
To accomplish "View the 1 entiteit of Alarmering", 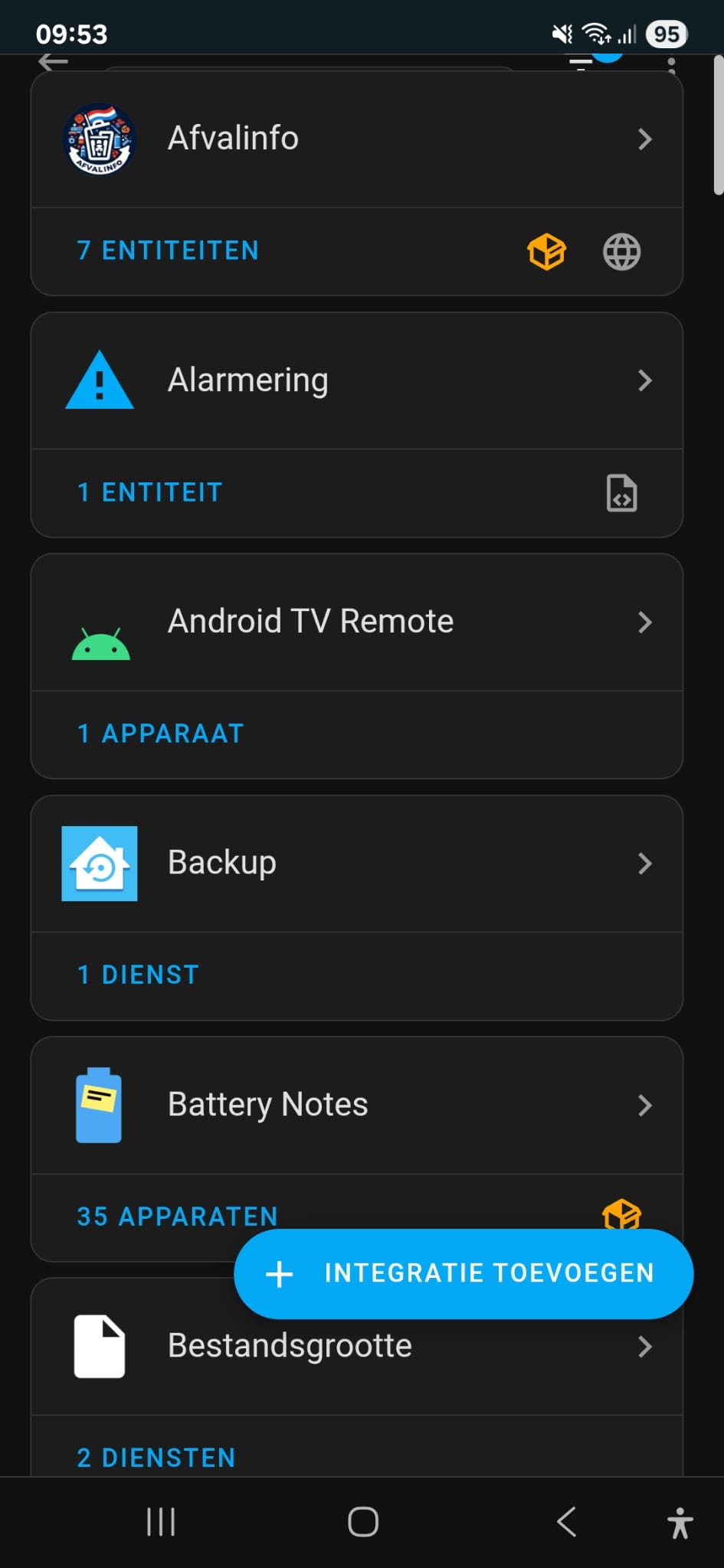I will point(149,492).
